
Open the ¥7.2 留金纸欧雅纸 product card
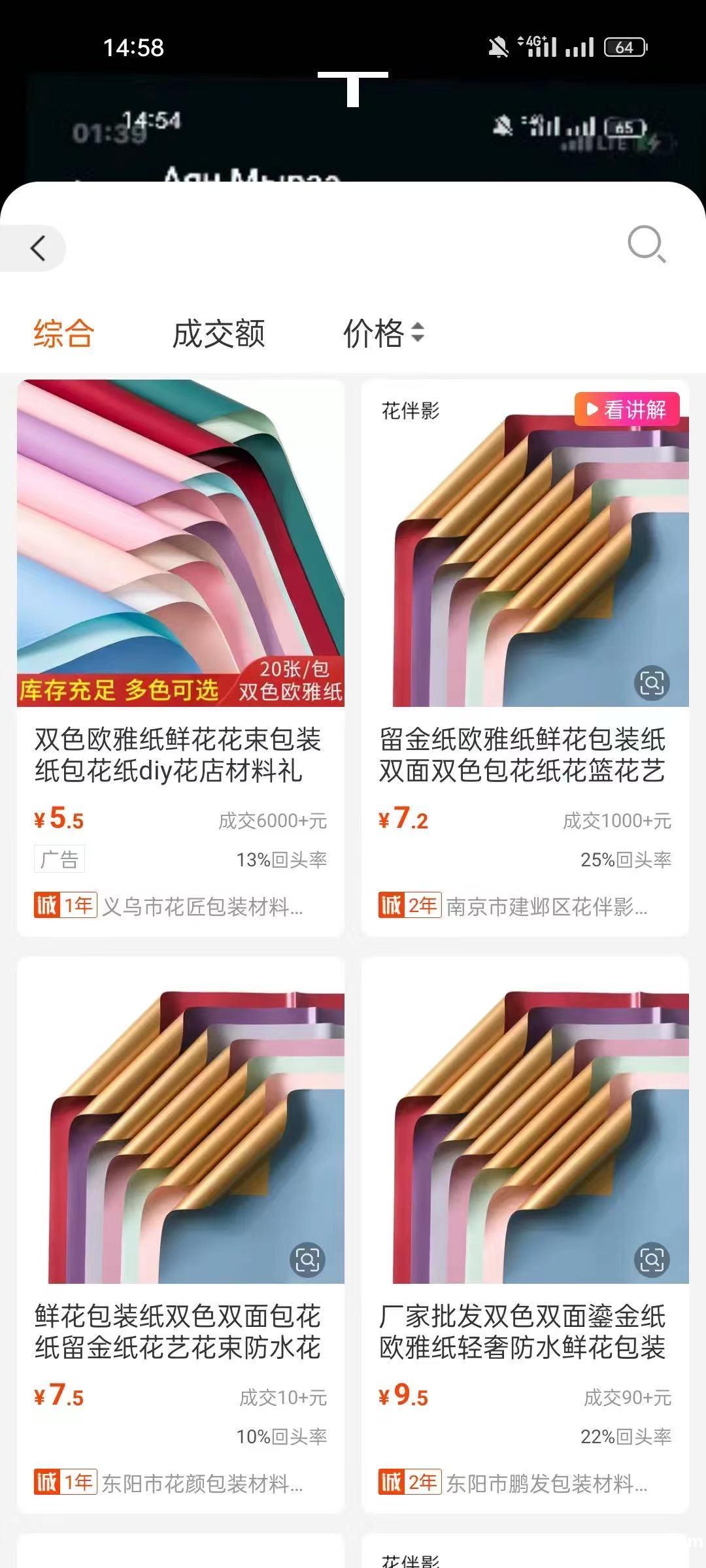pyautogui.click(x=525, y=658)
